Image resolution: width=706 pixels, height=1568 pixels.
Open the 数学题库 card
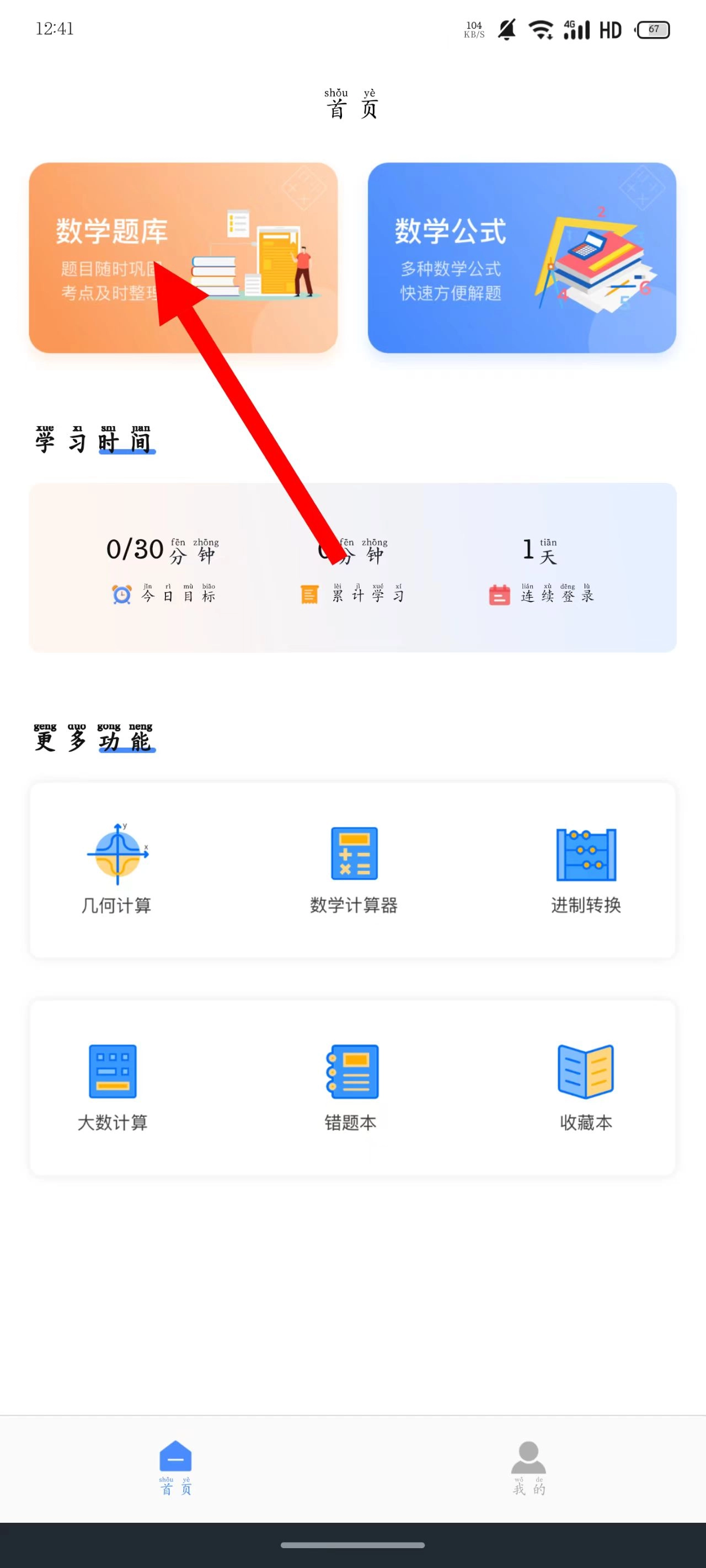(x=183, y=257)
